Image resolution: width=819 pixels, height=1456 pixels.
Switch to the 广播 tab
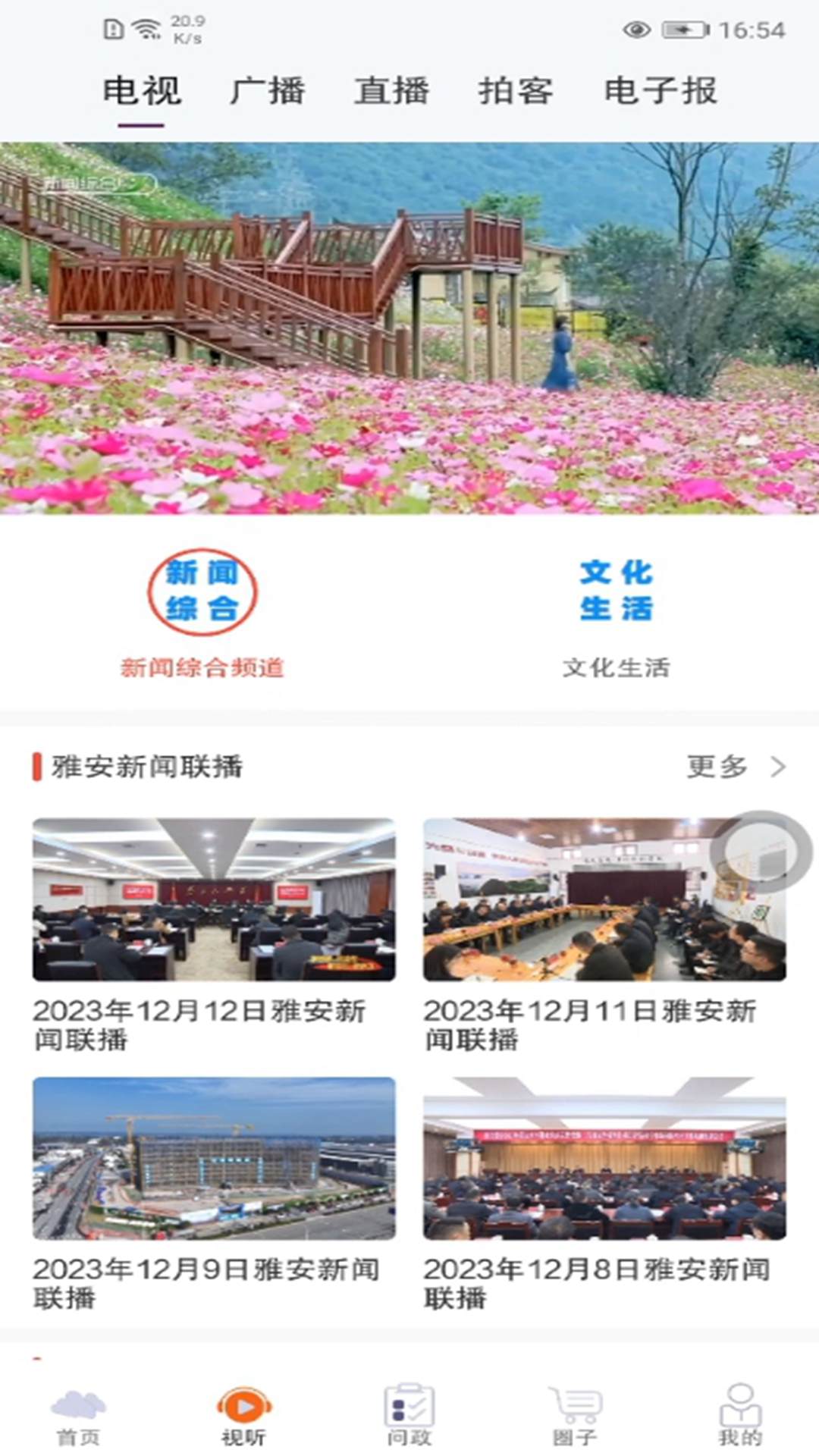tap(267, 92)
